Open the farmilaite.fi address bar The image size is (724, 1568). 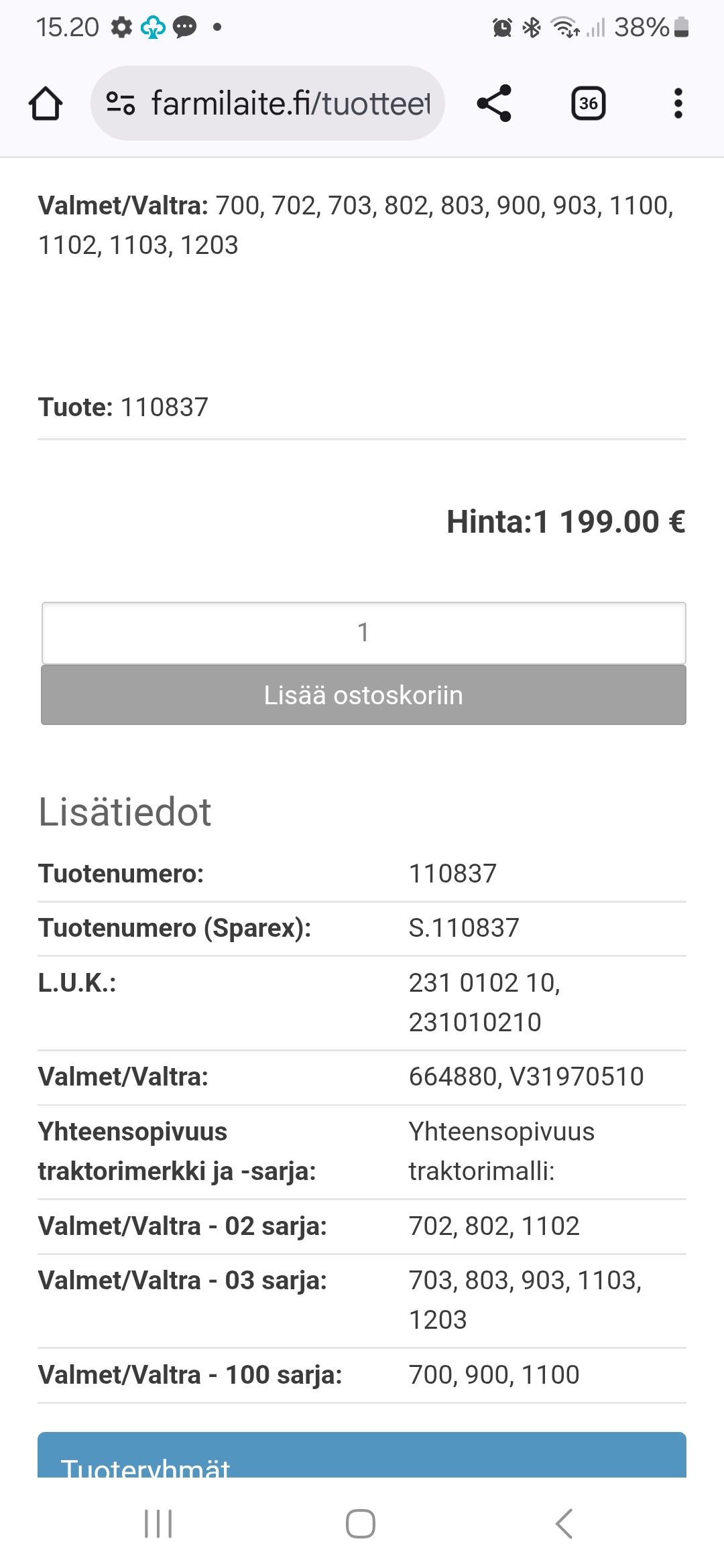tap(267, 103)
